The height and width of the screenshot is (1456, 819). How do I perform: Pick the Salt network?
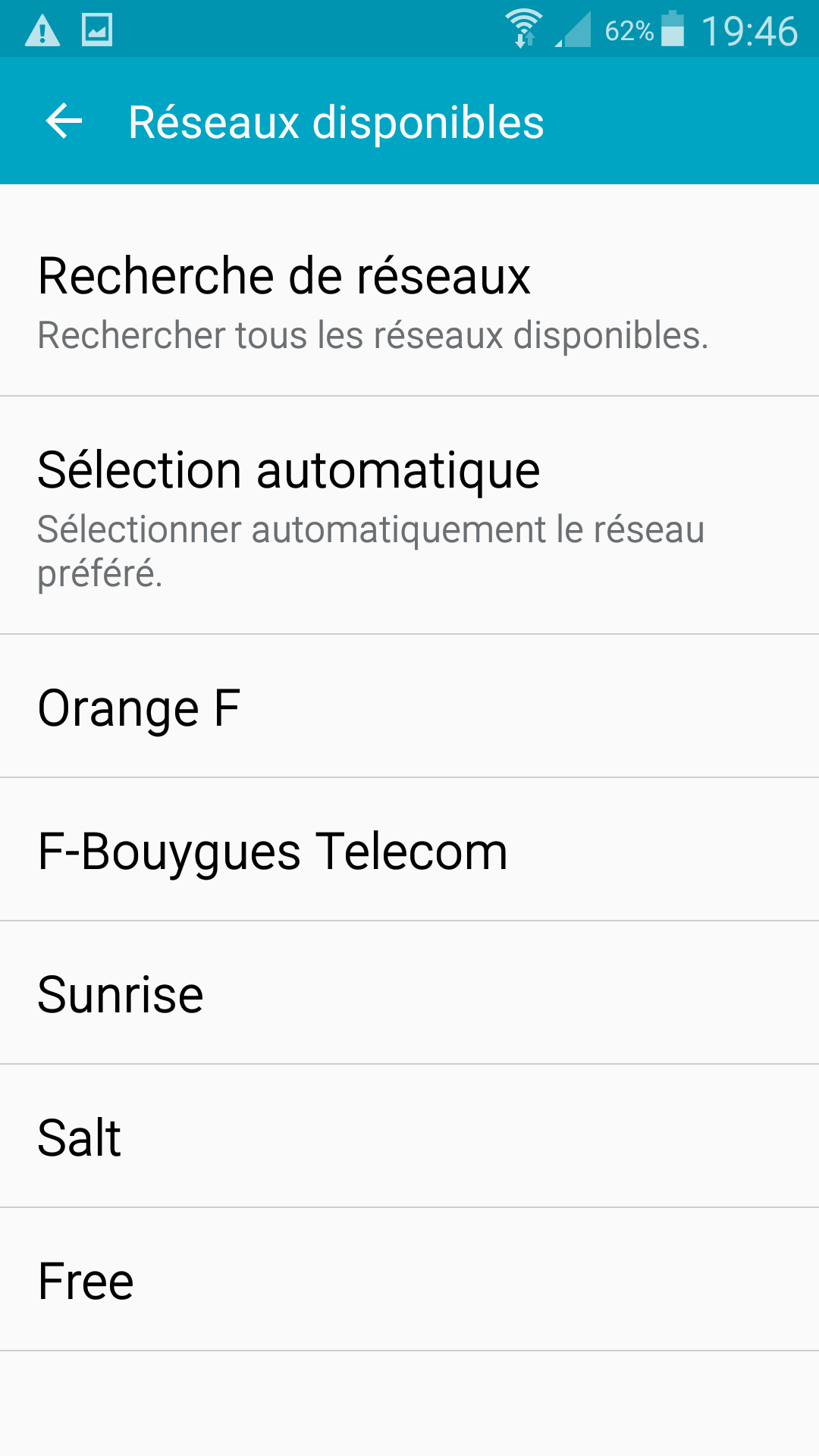point(409,1137)
